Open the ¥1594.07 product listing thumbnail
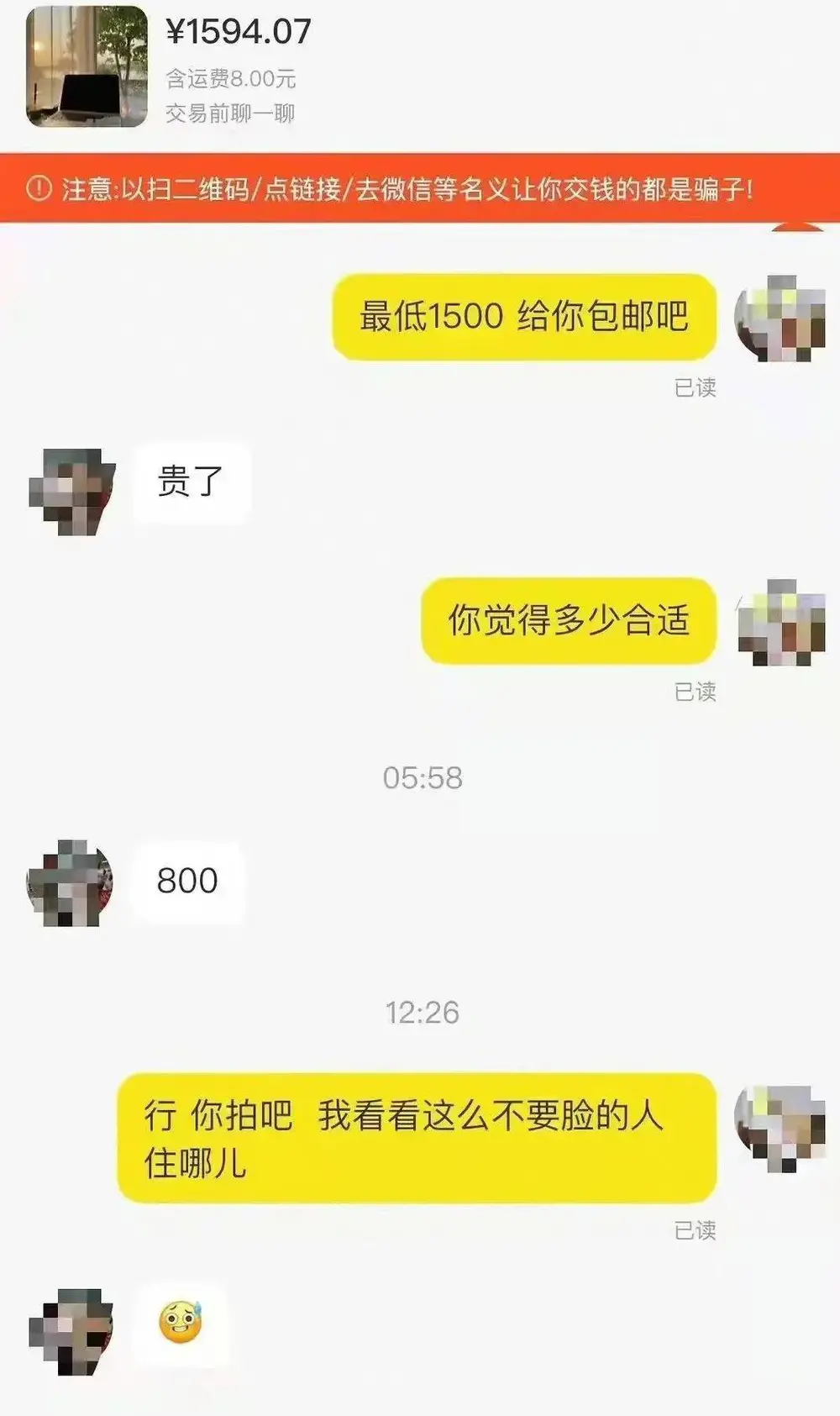 click(87, 67)
